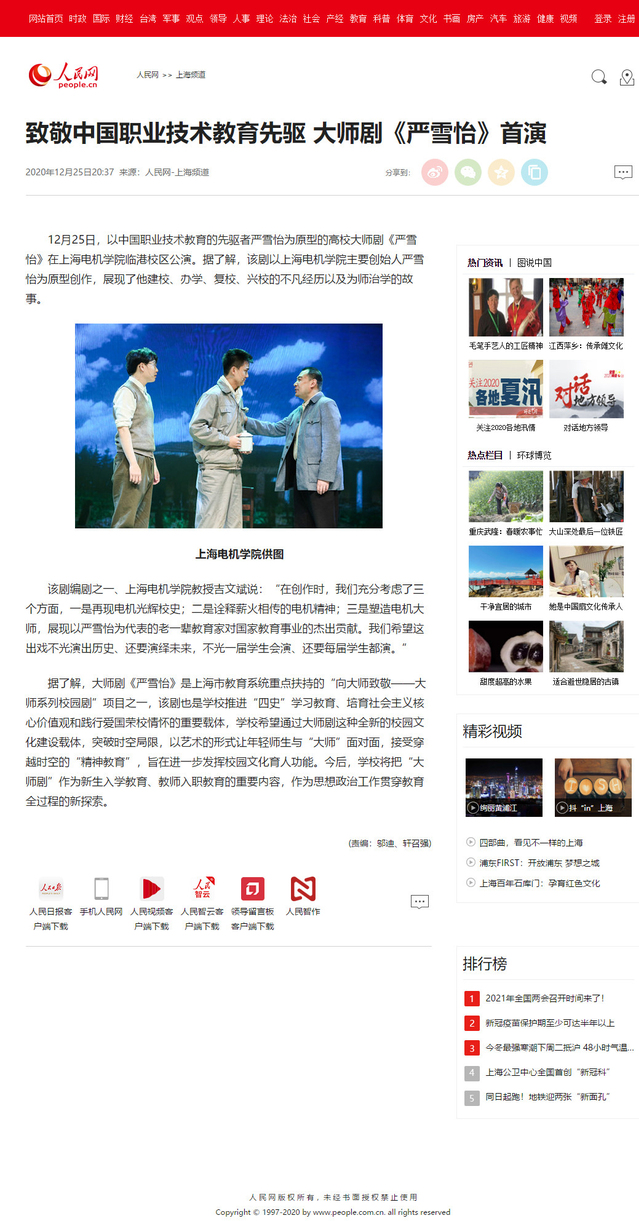The height and width of the screenshot is (1221, 639).
Task: Share article to QQ Zone star icon
Action: [x=501, y=172]
